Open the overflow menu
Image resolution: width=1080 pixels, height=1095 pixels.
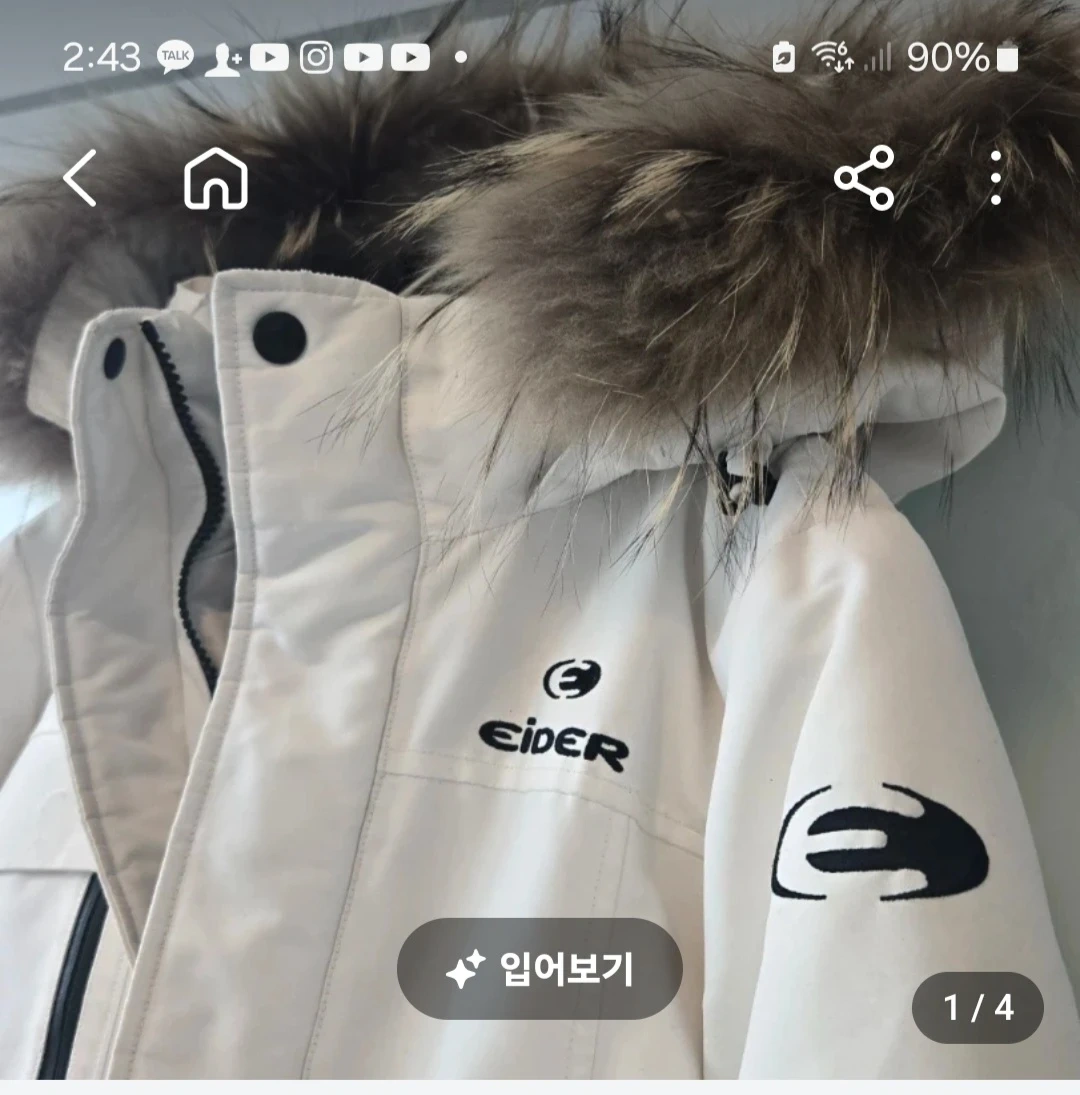[x=995, y=178]
